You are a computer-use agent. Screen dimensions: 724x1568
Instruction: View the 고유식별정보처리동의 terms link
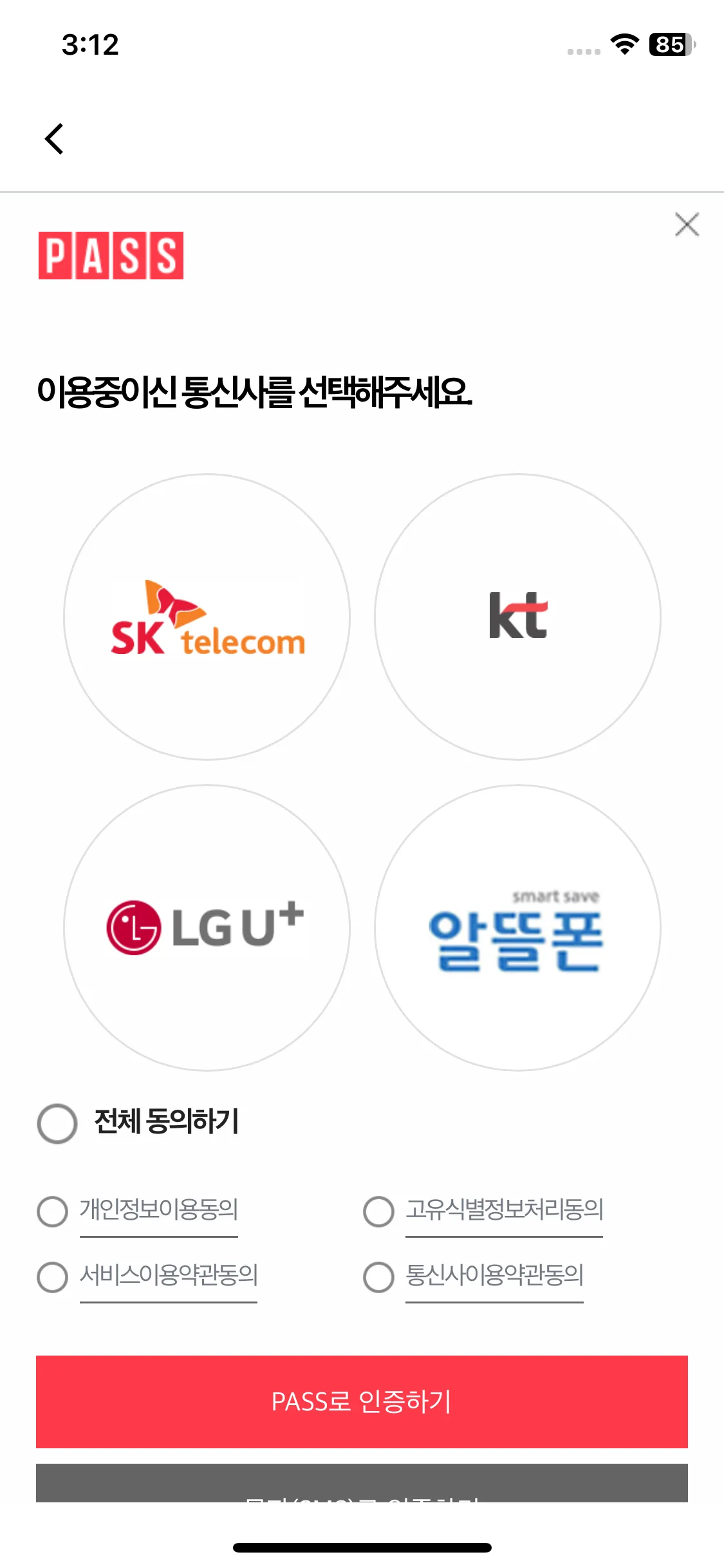[x=504, y=1210]
